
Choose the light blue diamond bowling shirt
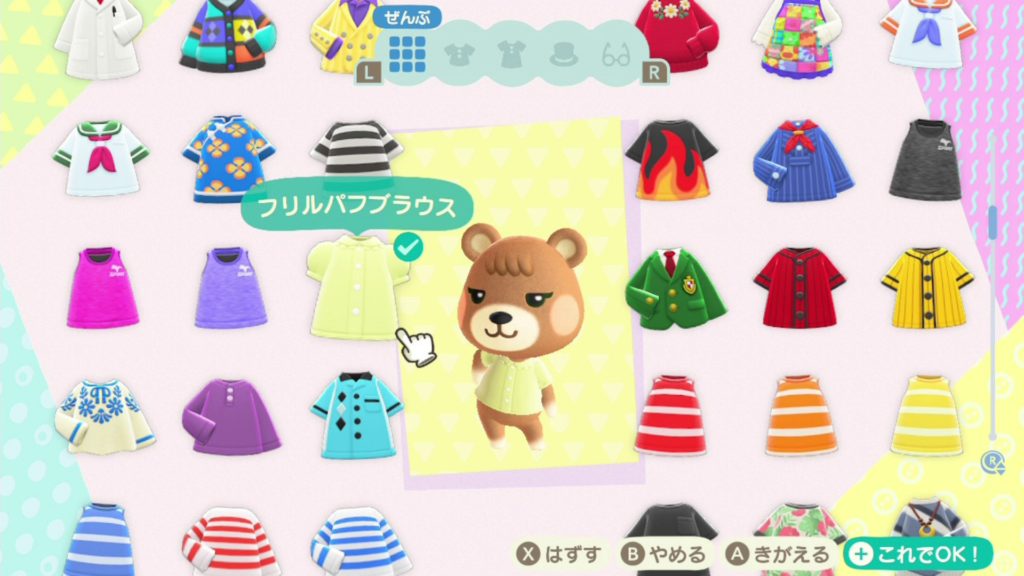tap(356, 413)
